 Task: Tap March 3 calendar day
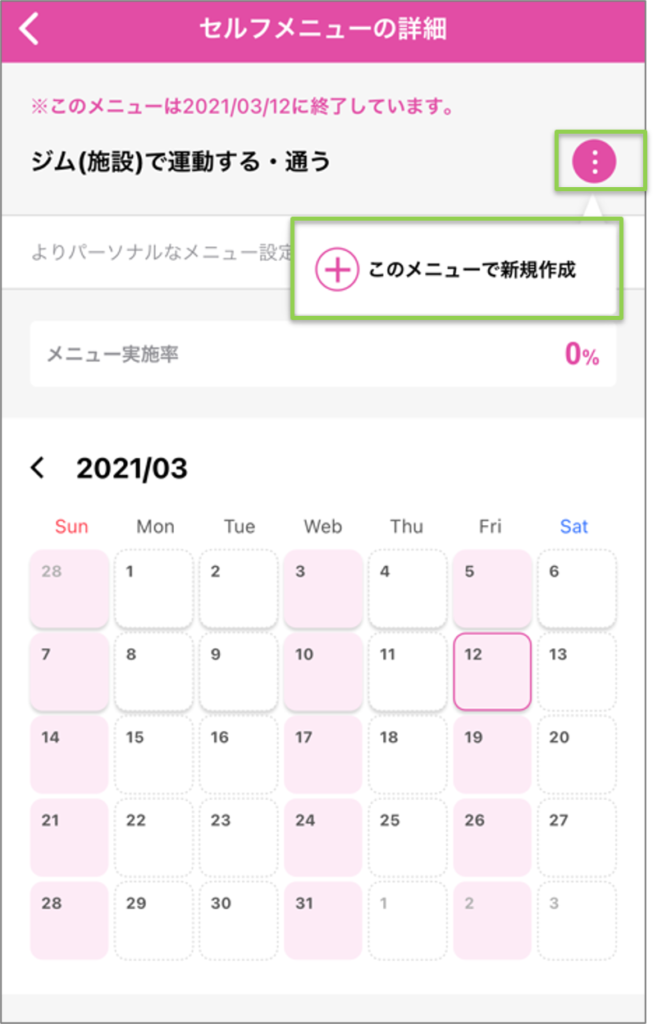click(322, 588)
